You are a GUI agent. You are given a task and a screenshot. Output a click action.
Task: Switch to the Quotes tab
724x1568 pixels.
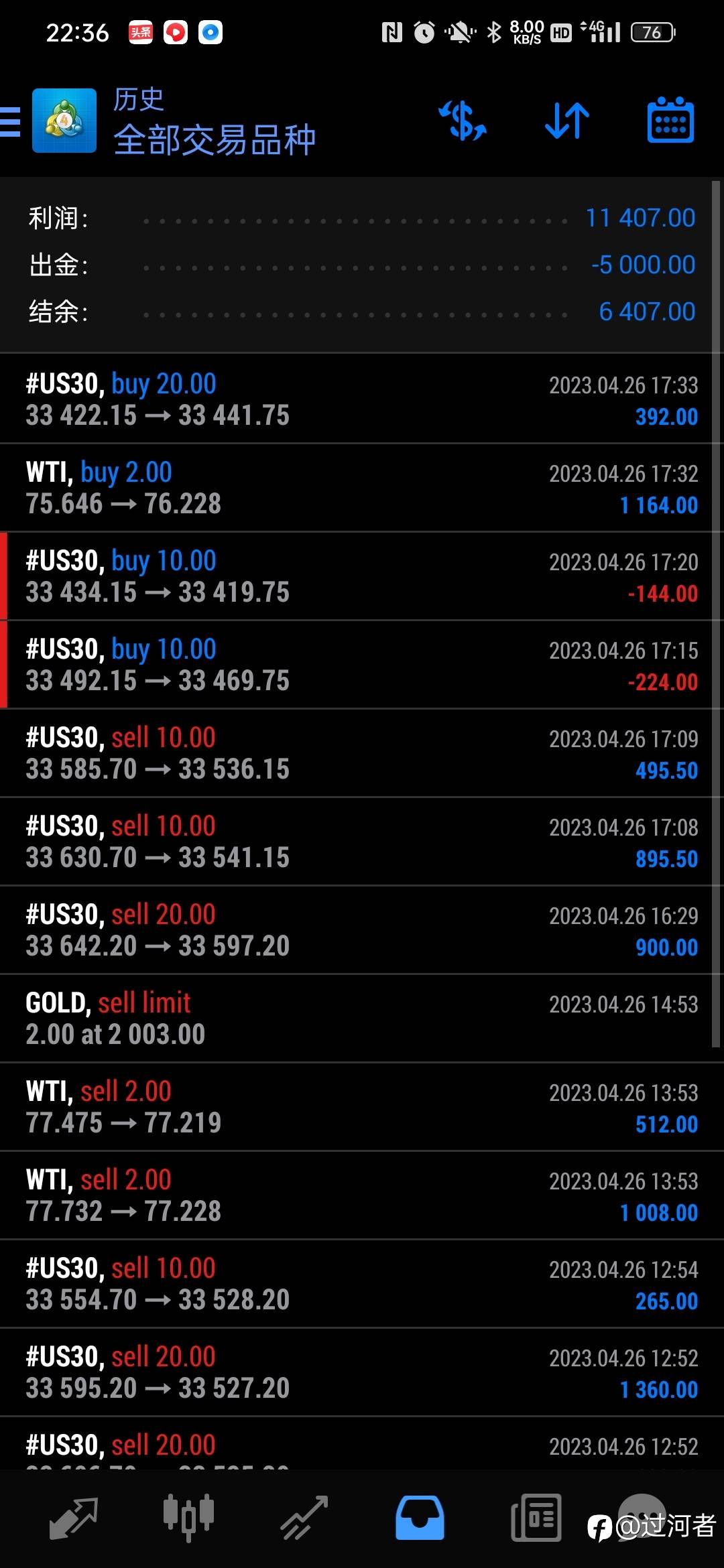pyautogui.click(x=74, y=1518)
